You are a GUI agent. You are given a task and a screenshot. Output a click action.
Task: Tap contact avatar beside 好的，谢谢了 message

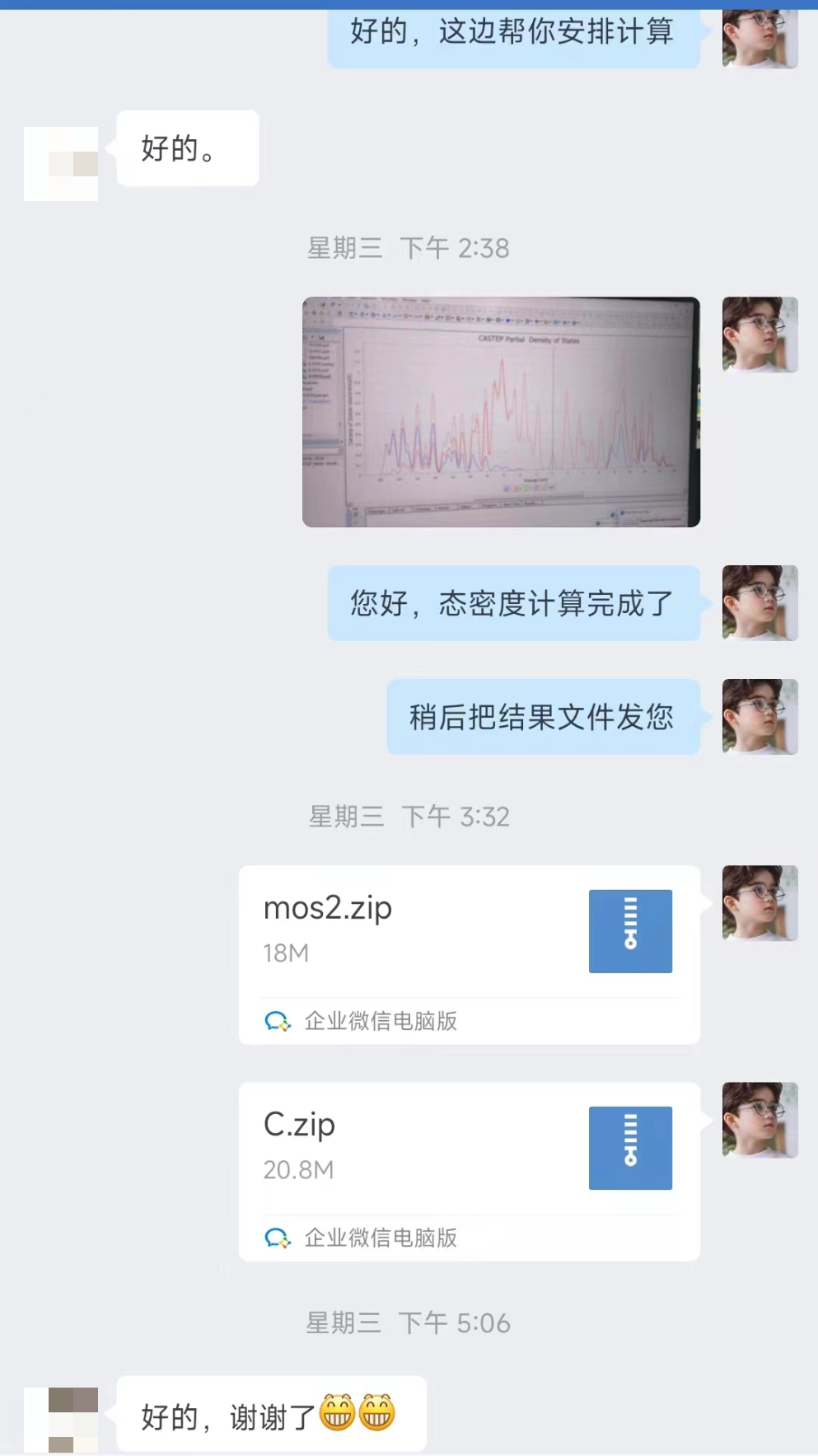pyautogui.click(x=61, y=1419)
